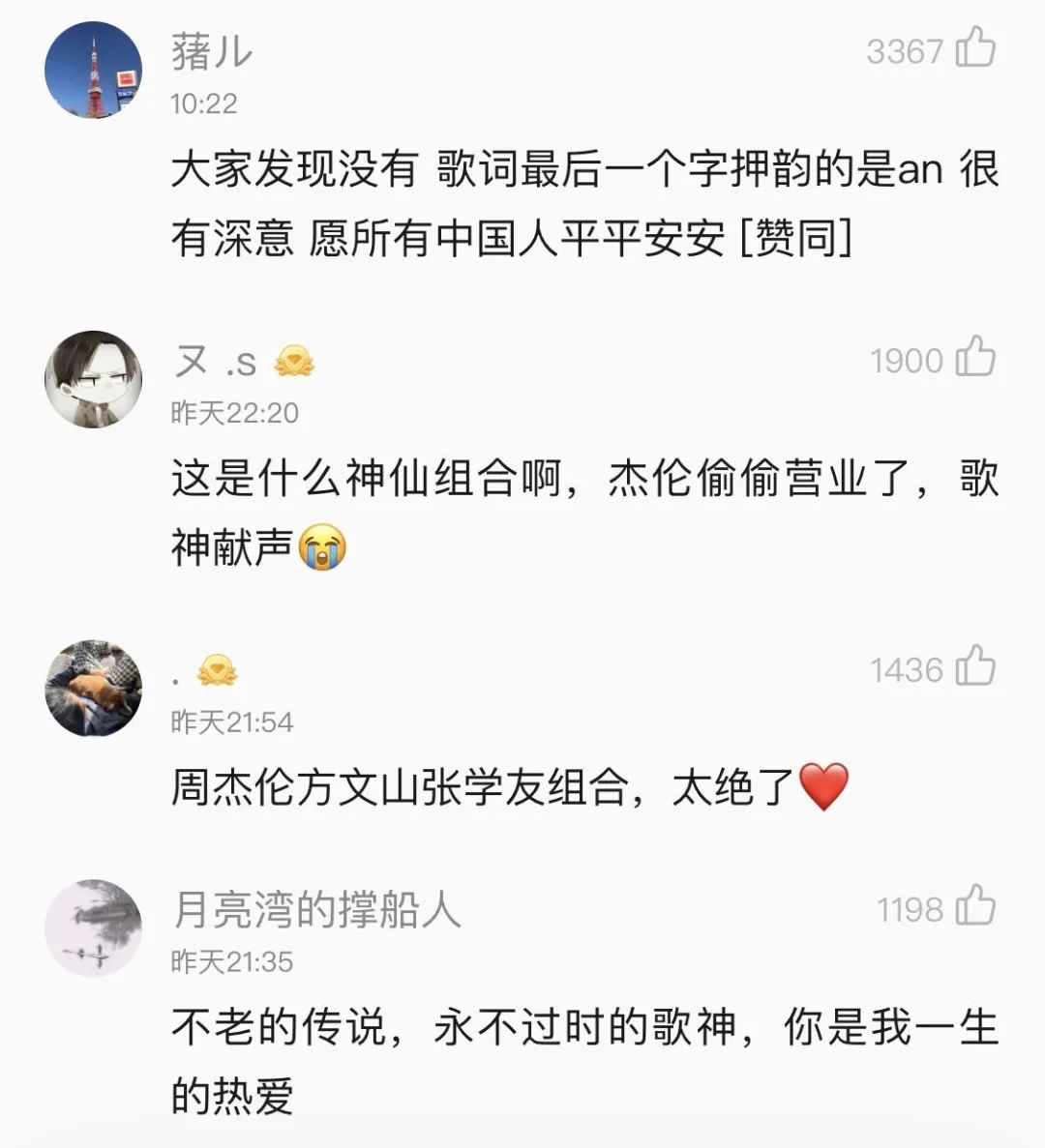This screenshot has height=1148, width=1045.
Task: Like the comment by ヌ .s
Action: 975,358
